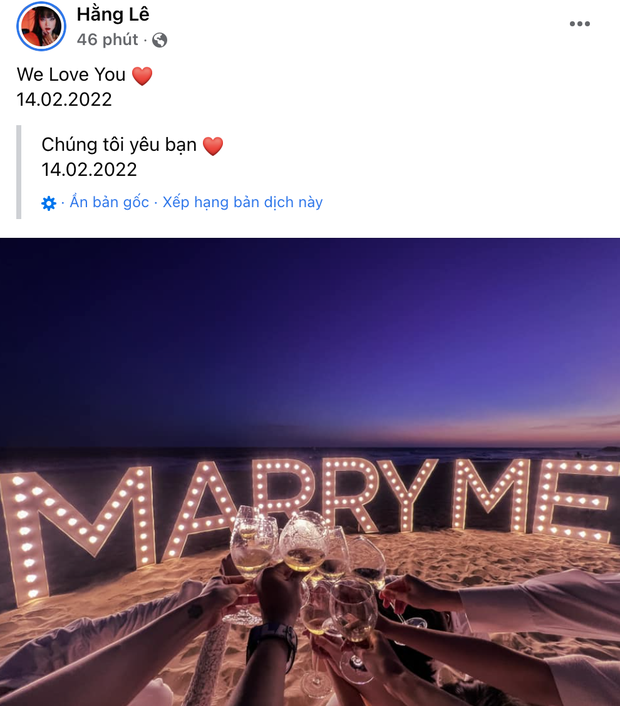The height and width of the screenshot is (706, 620).
Task: Open the post's three-dot options menu
Action: (579, 24)
